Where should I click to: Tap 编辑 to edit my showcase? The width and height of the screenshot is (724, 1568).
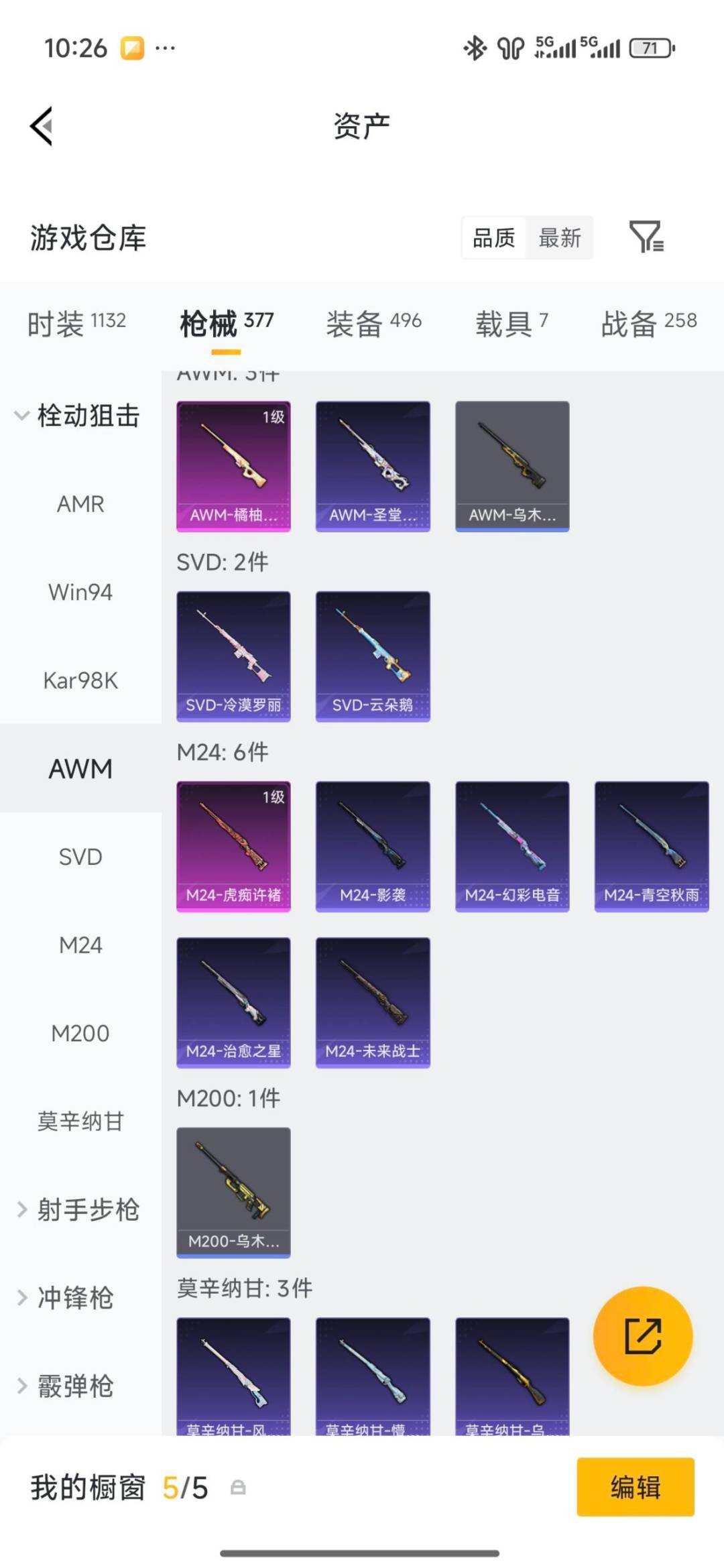point(635,1487)
